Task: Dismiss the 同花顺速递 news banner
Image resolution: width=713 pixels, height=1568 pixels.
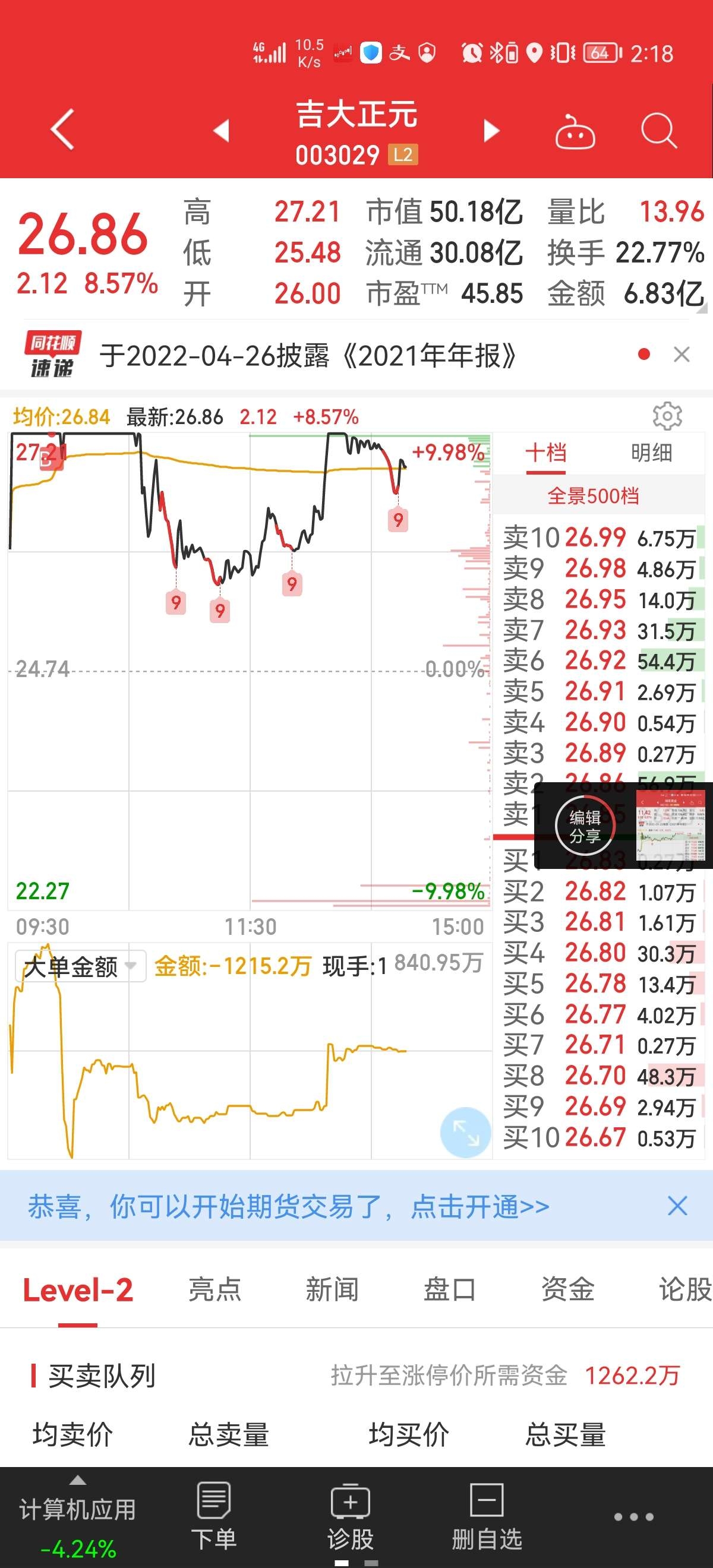Action: (682, 354)
